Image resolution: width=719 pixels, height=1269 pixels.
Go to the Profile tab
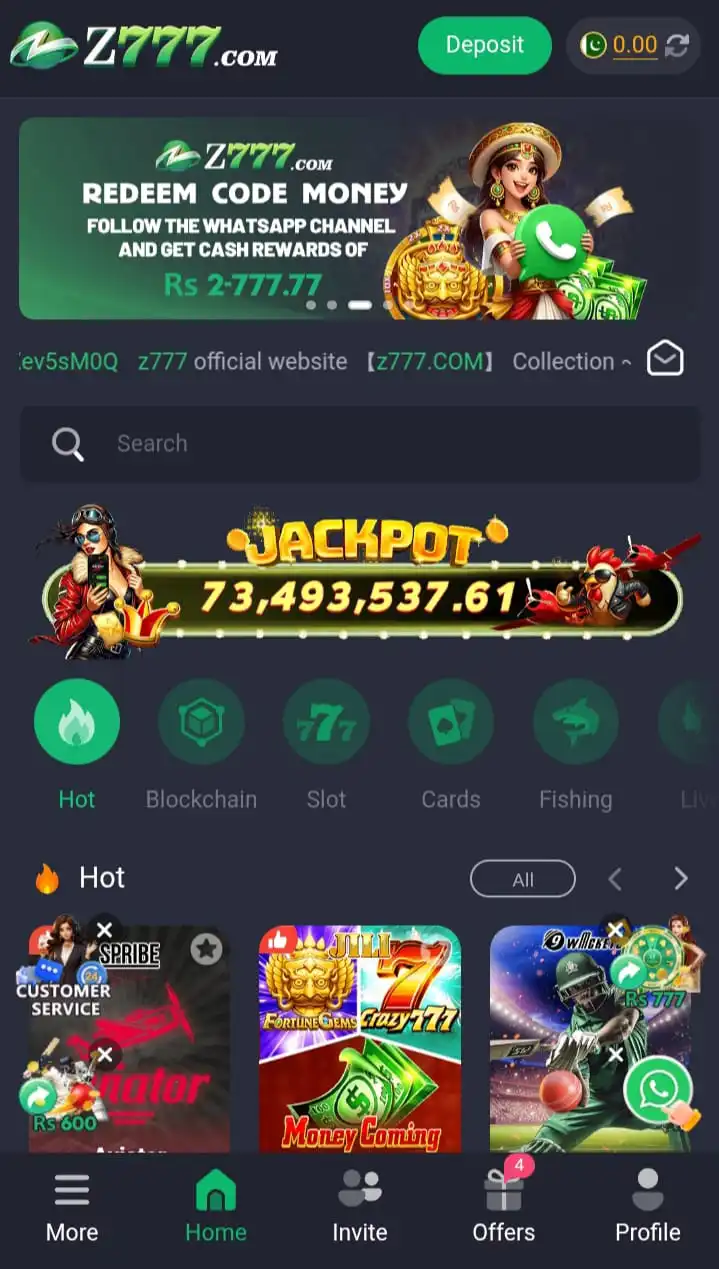pos(647,1206)
